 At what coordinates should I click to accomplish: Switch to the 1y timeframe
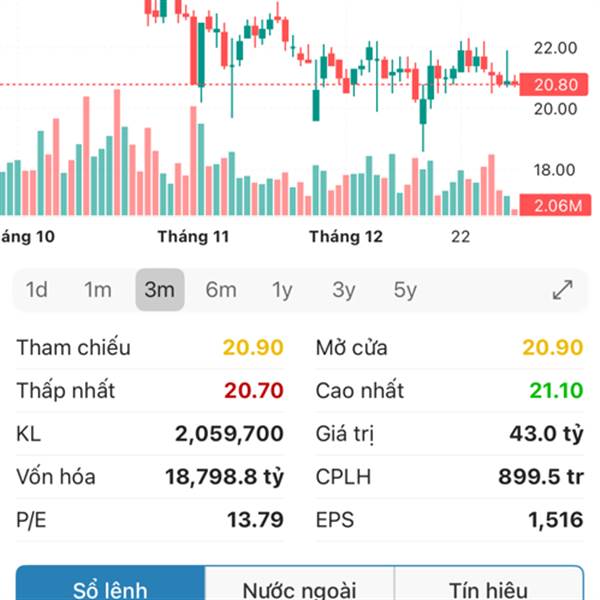282,290
